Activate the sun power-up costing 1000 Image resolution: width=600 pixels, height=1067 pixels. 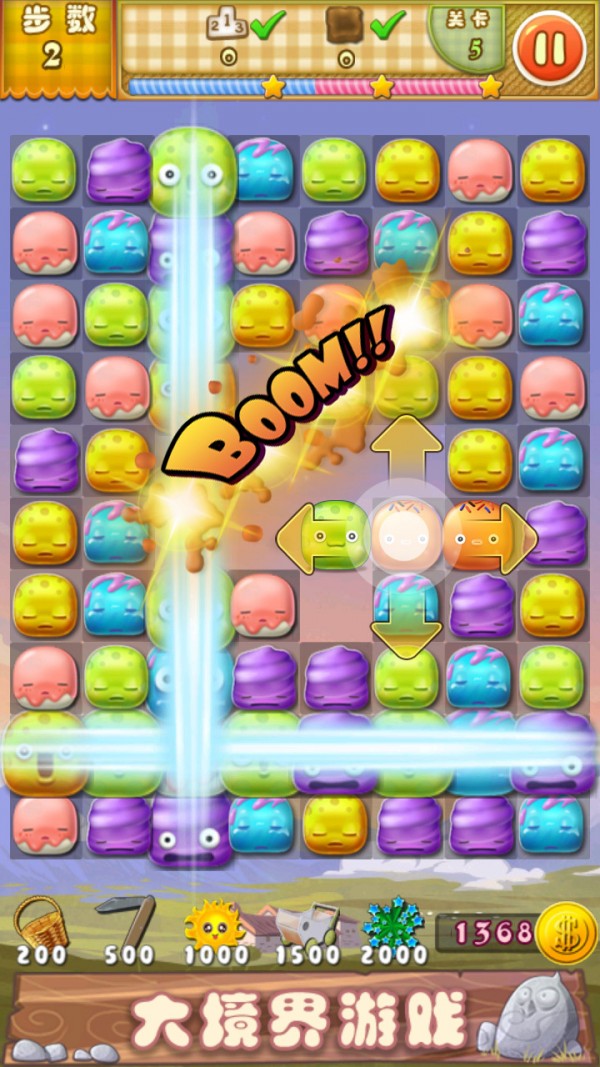pos(213,922)
